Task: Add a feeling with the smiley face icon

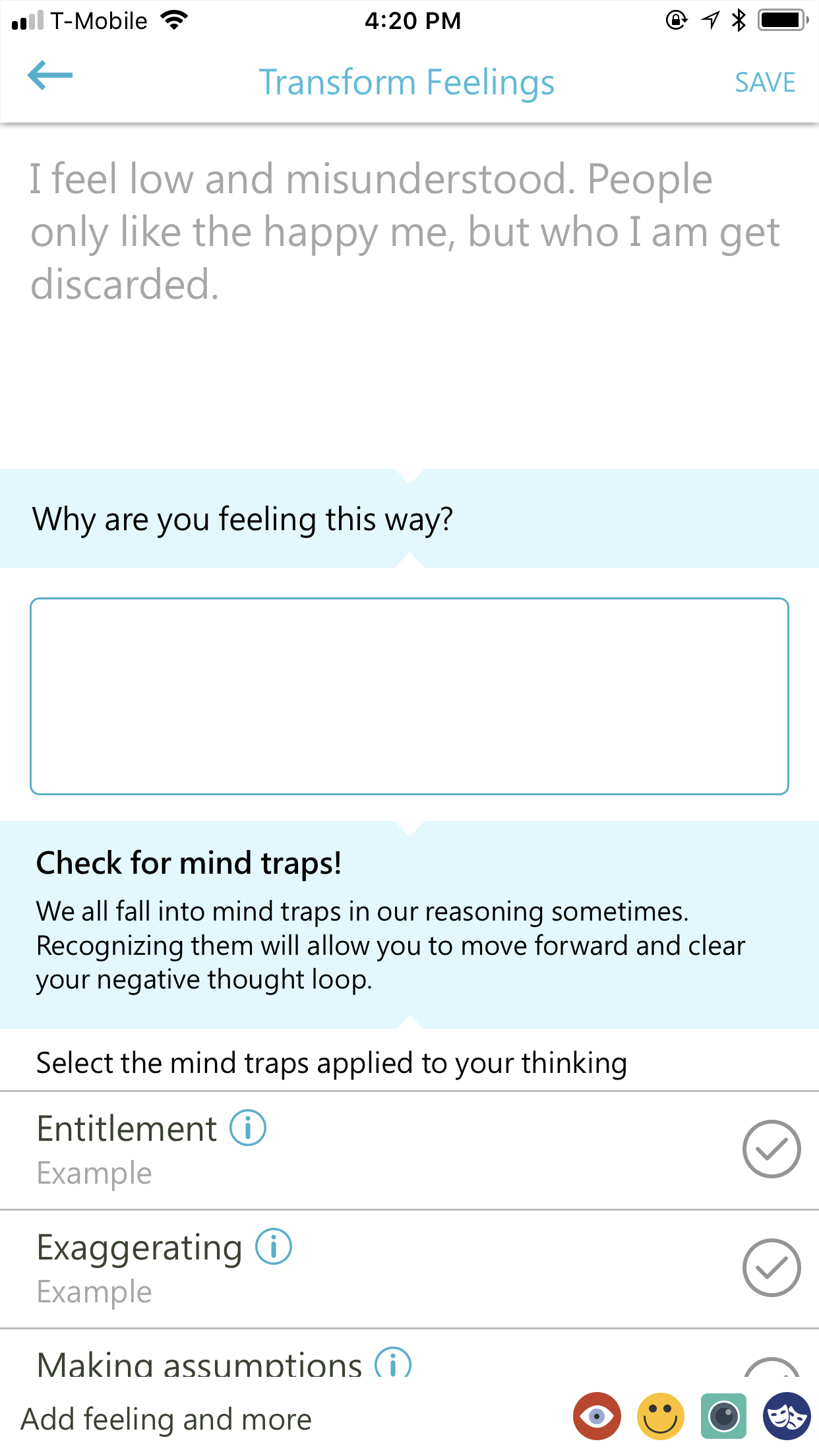Action: coord(661,1416)
